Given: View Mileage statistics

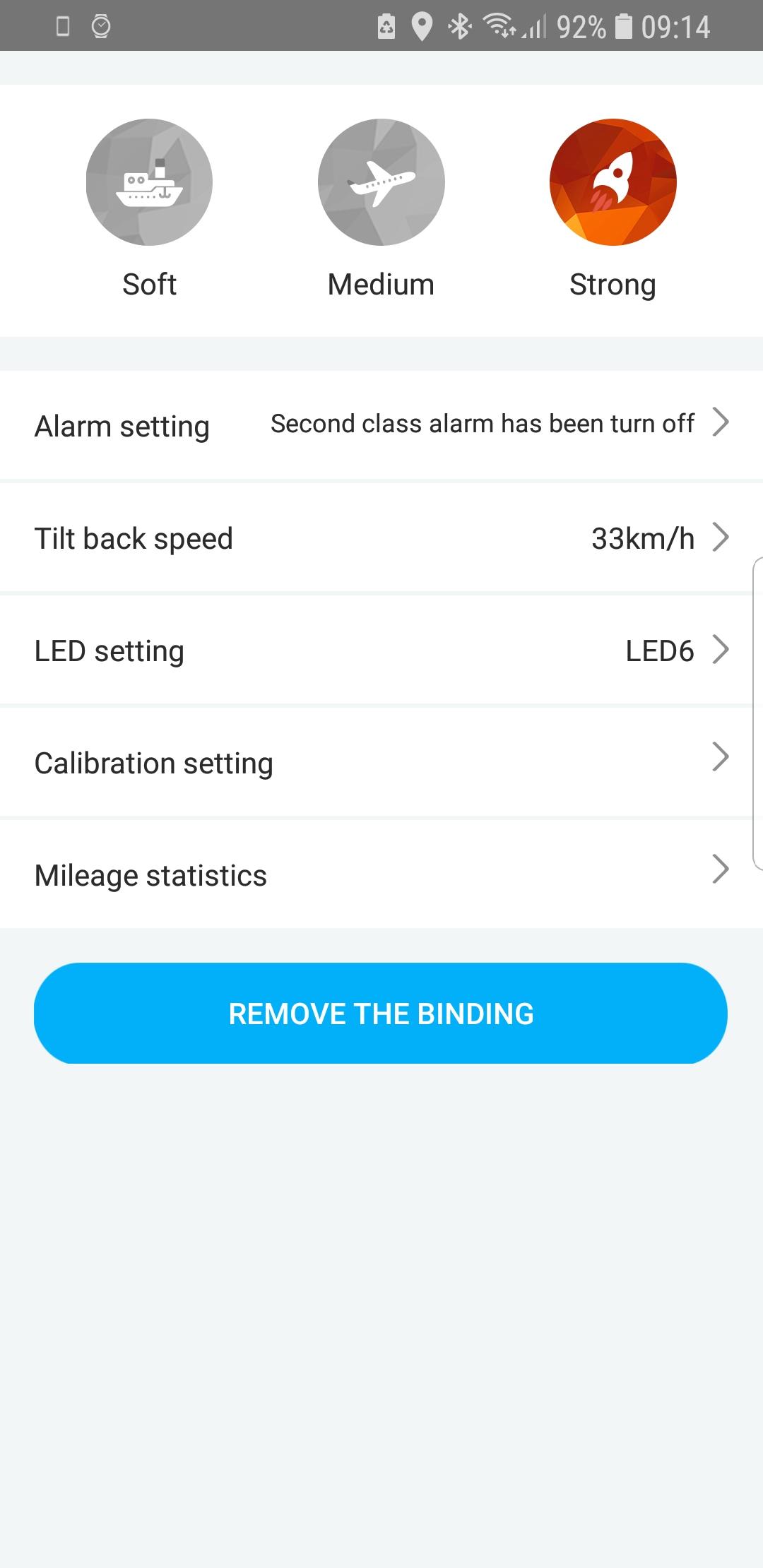Looking at the screenshot, I should pos(381,874).
